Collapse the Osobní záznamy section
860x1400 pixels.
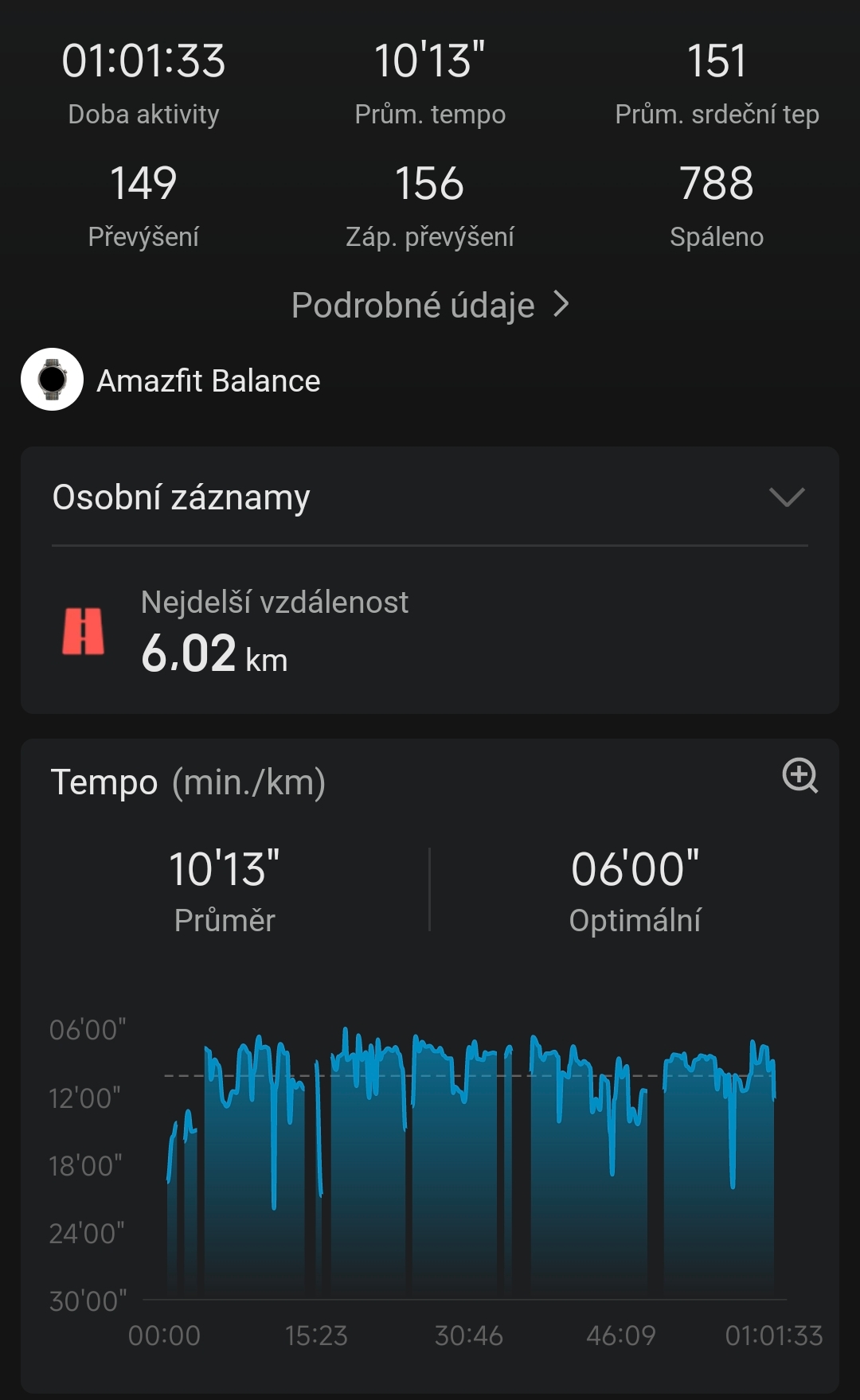[x=787, y=497]
